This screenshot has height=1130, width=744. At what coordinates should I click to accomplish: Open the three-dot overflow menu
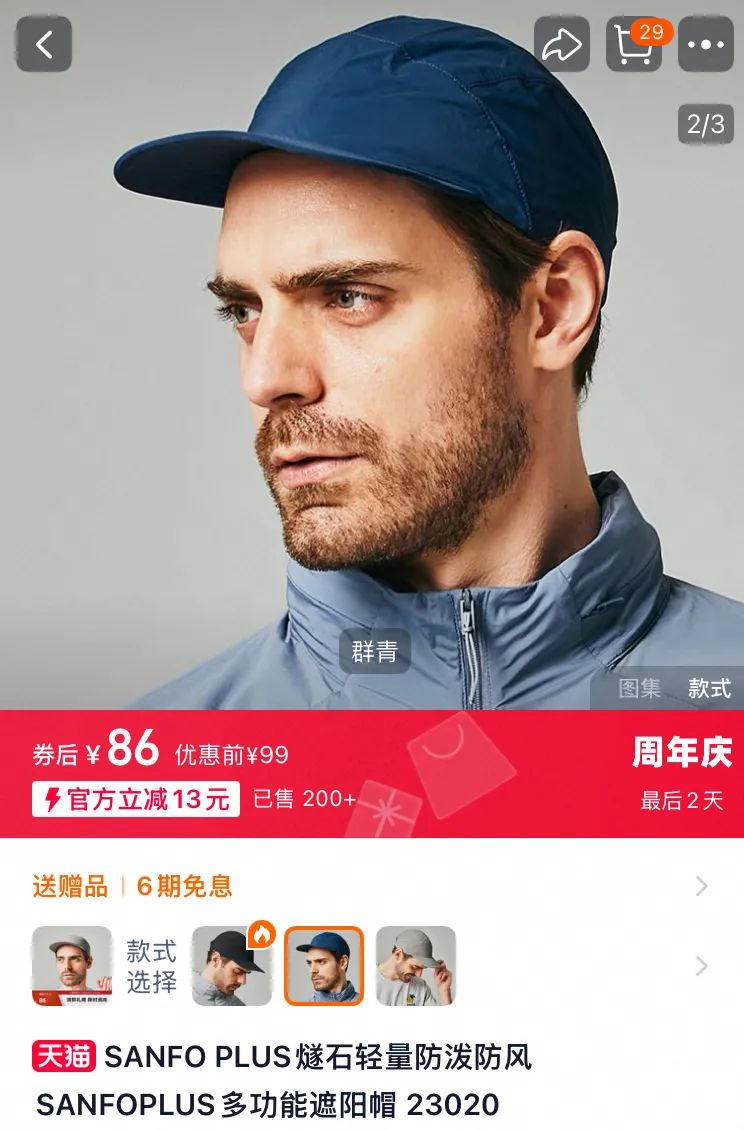tap(706, 44)
